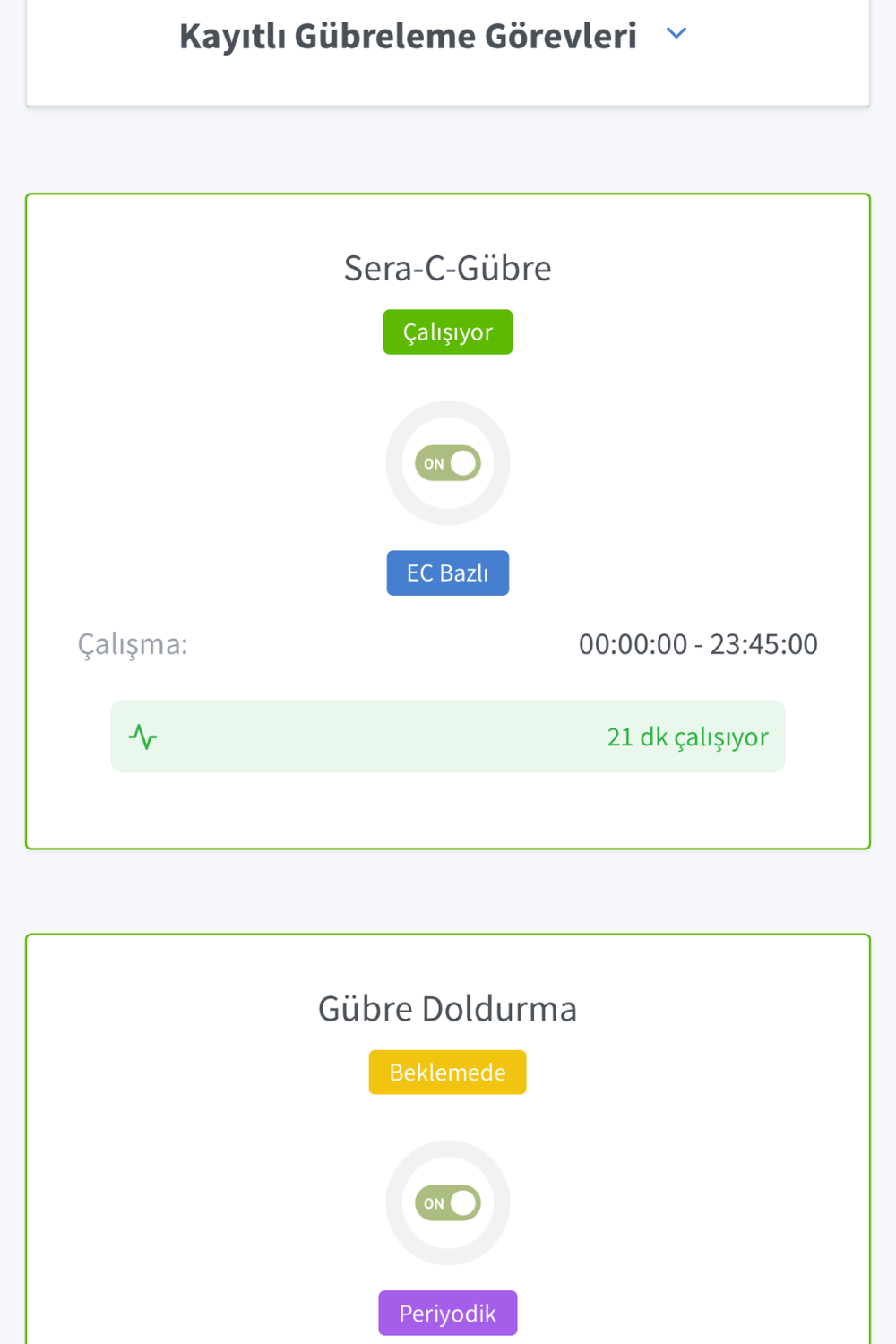This screenshot has height=1344, width=896.
Task: Tap the green running-status indicator bar
Action: (448, 737)
